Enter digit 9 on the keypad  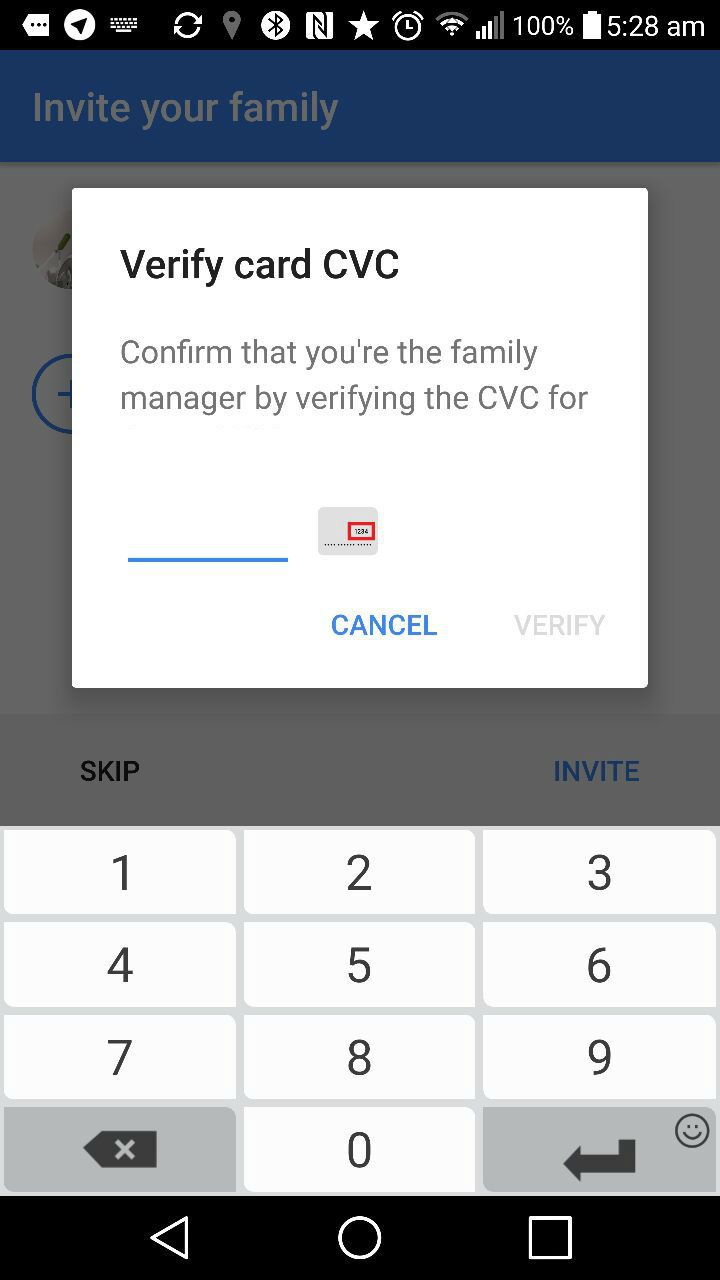click(x=599, y=1057)
